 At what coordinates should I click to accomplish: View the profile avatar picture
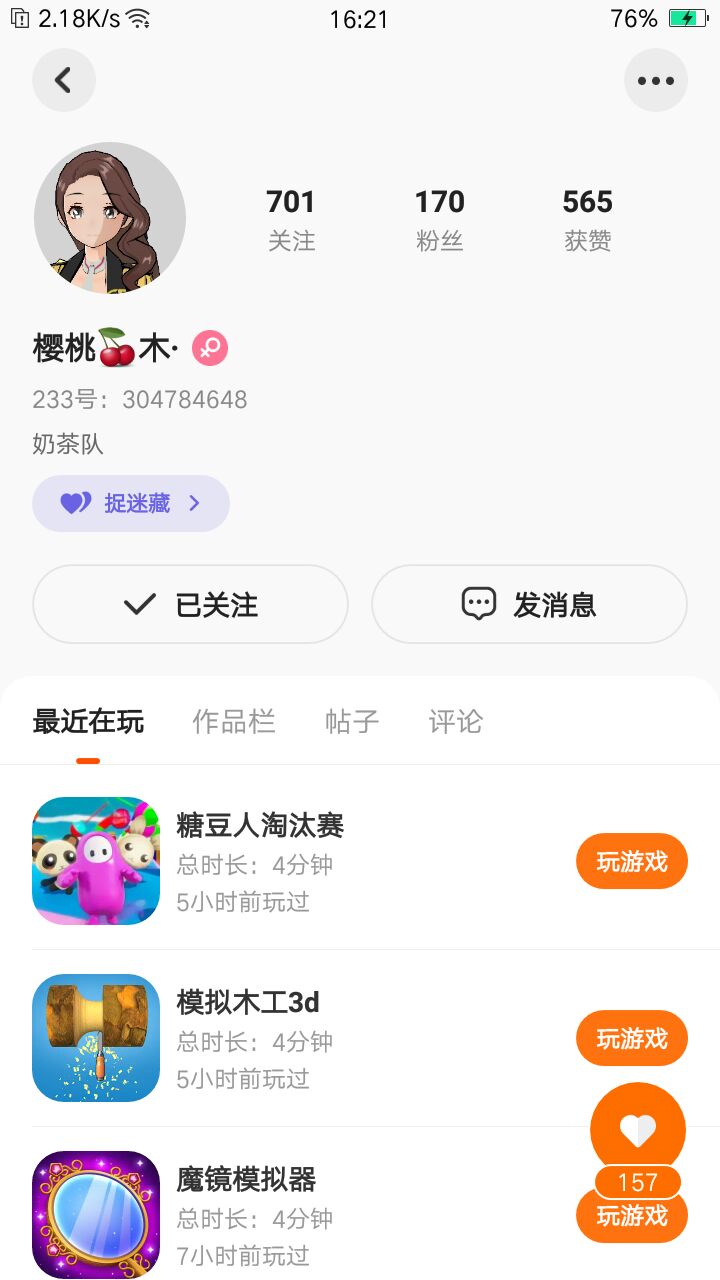(x=110, y=218)
